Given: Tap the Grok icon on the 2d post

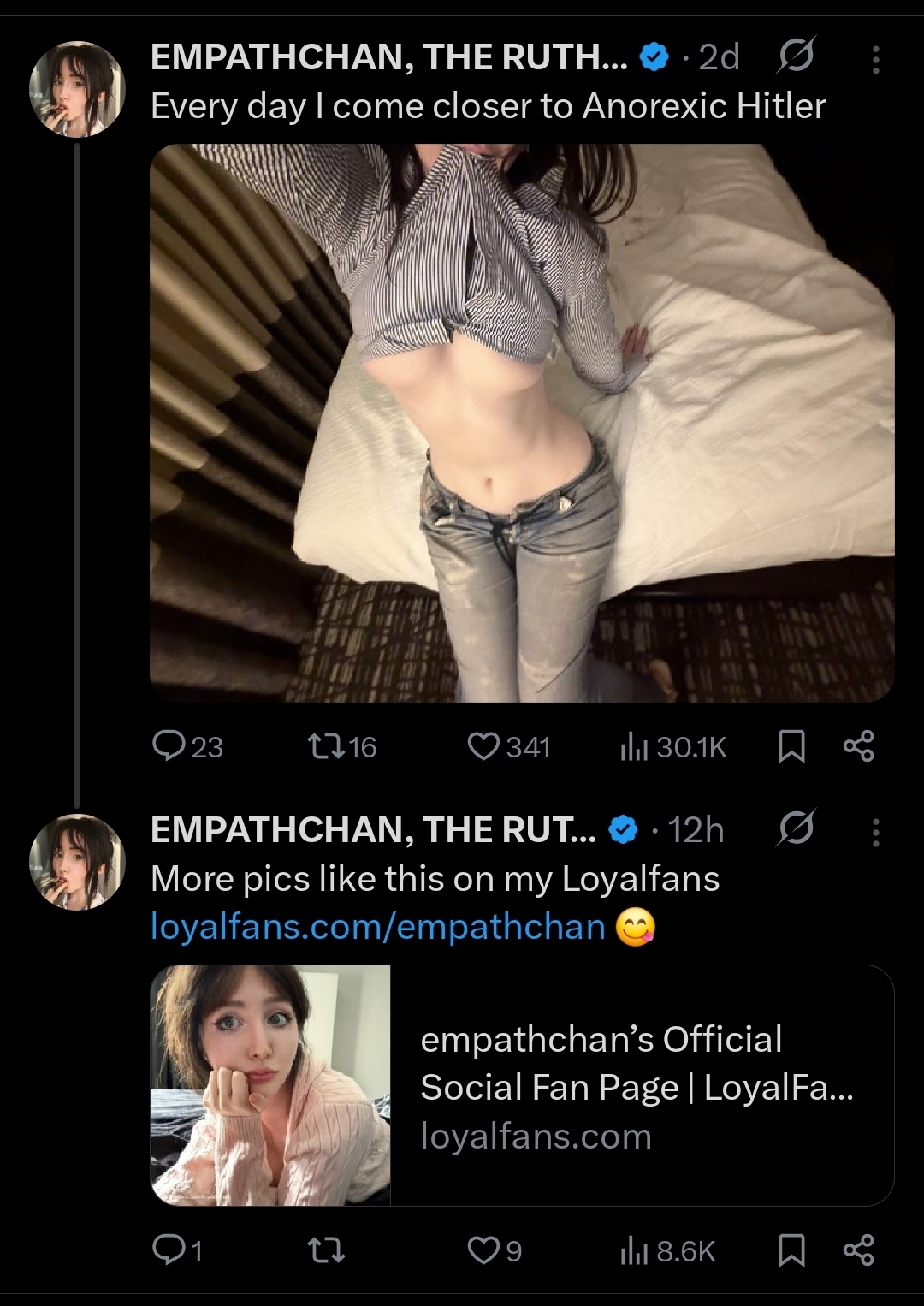Looking at the screenshot, I should pyautogui.click(x=796, y=56).
